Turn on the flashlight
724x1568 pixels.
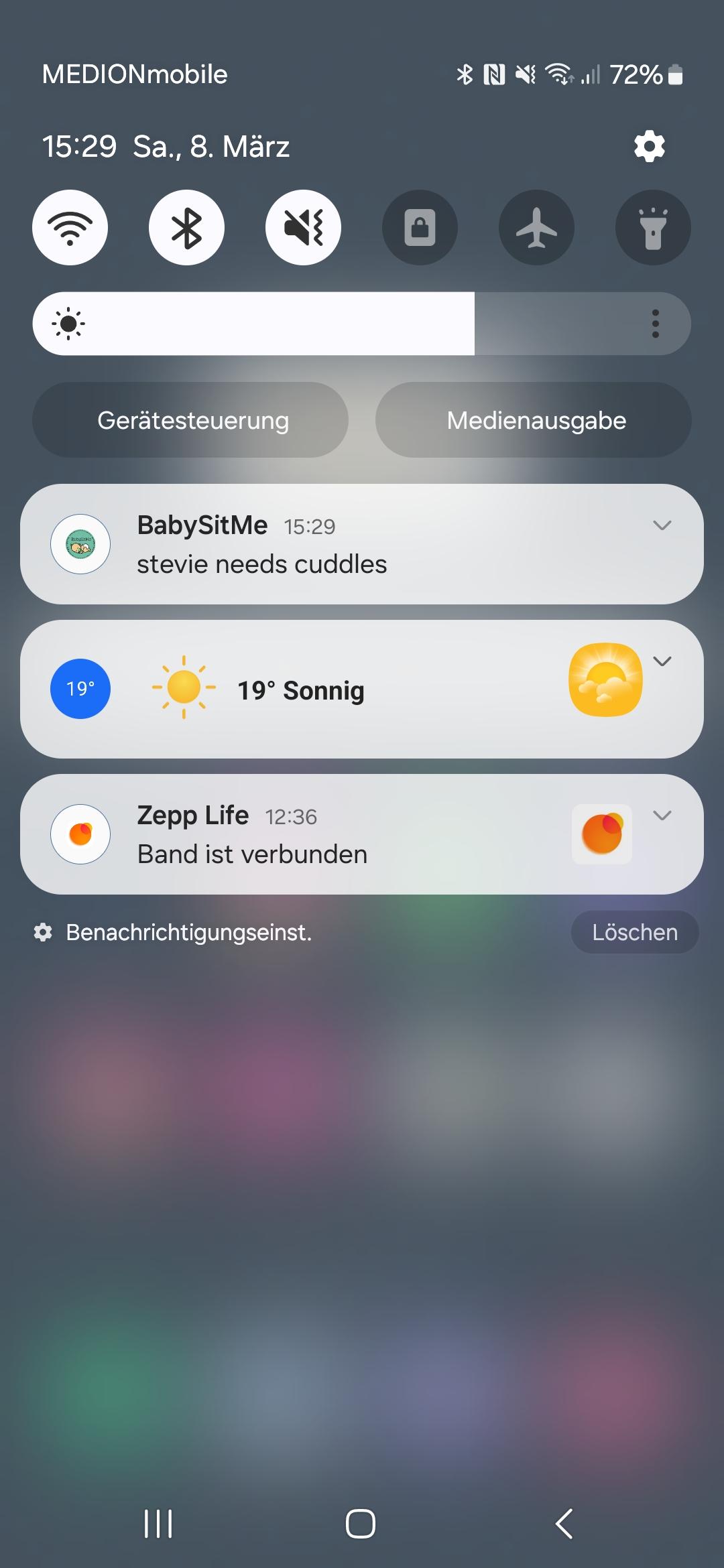[x=654, y=228]
